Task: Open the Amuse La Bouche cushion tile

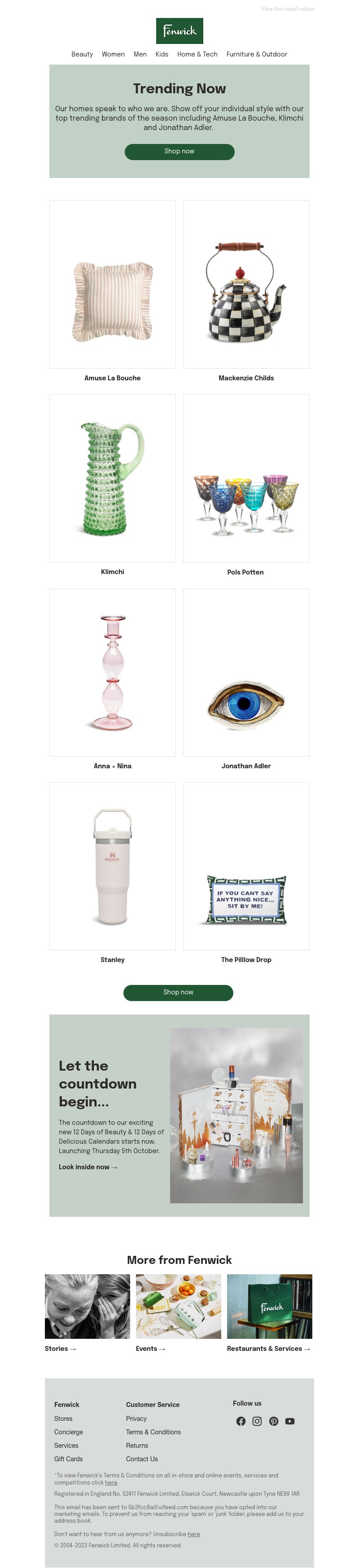Action: click(112, 284)
